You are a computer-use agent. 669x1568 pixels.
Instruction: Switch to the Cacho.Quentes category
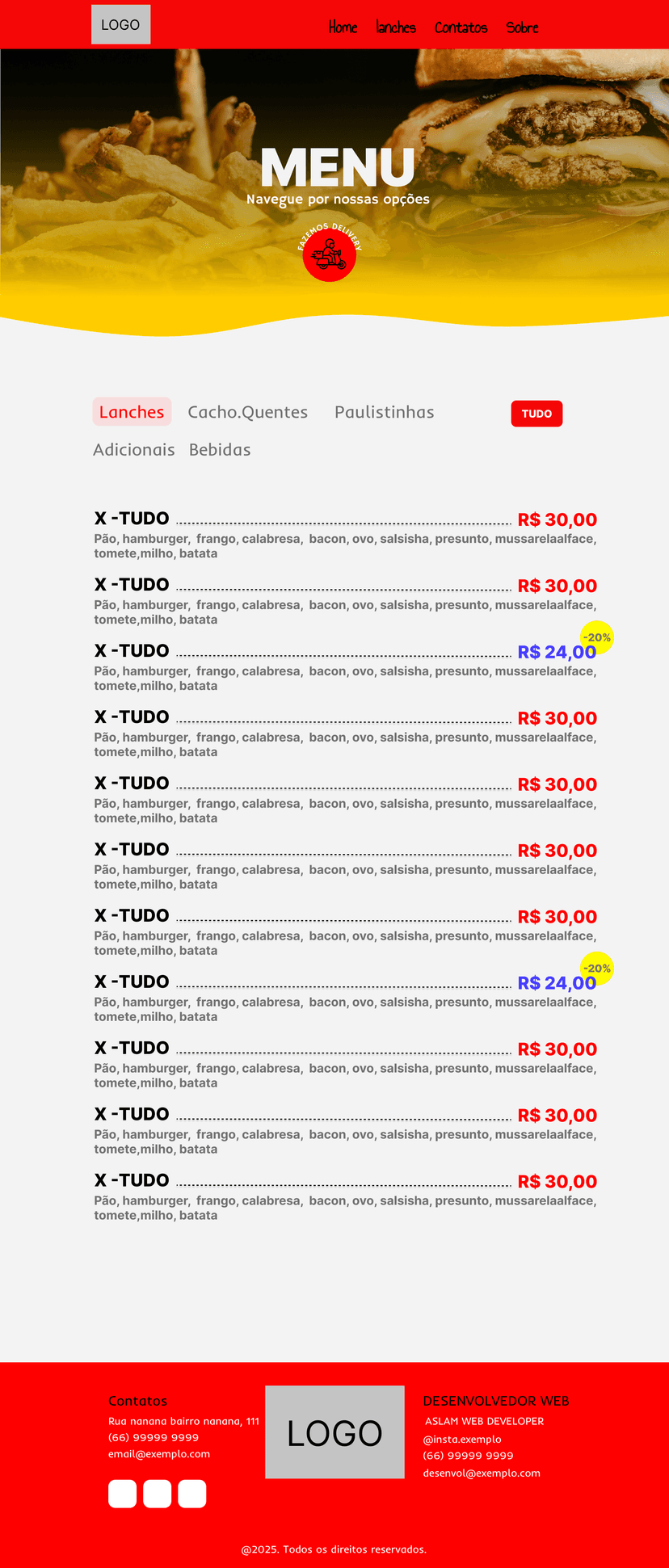click(x=247, y=412)
